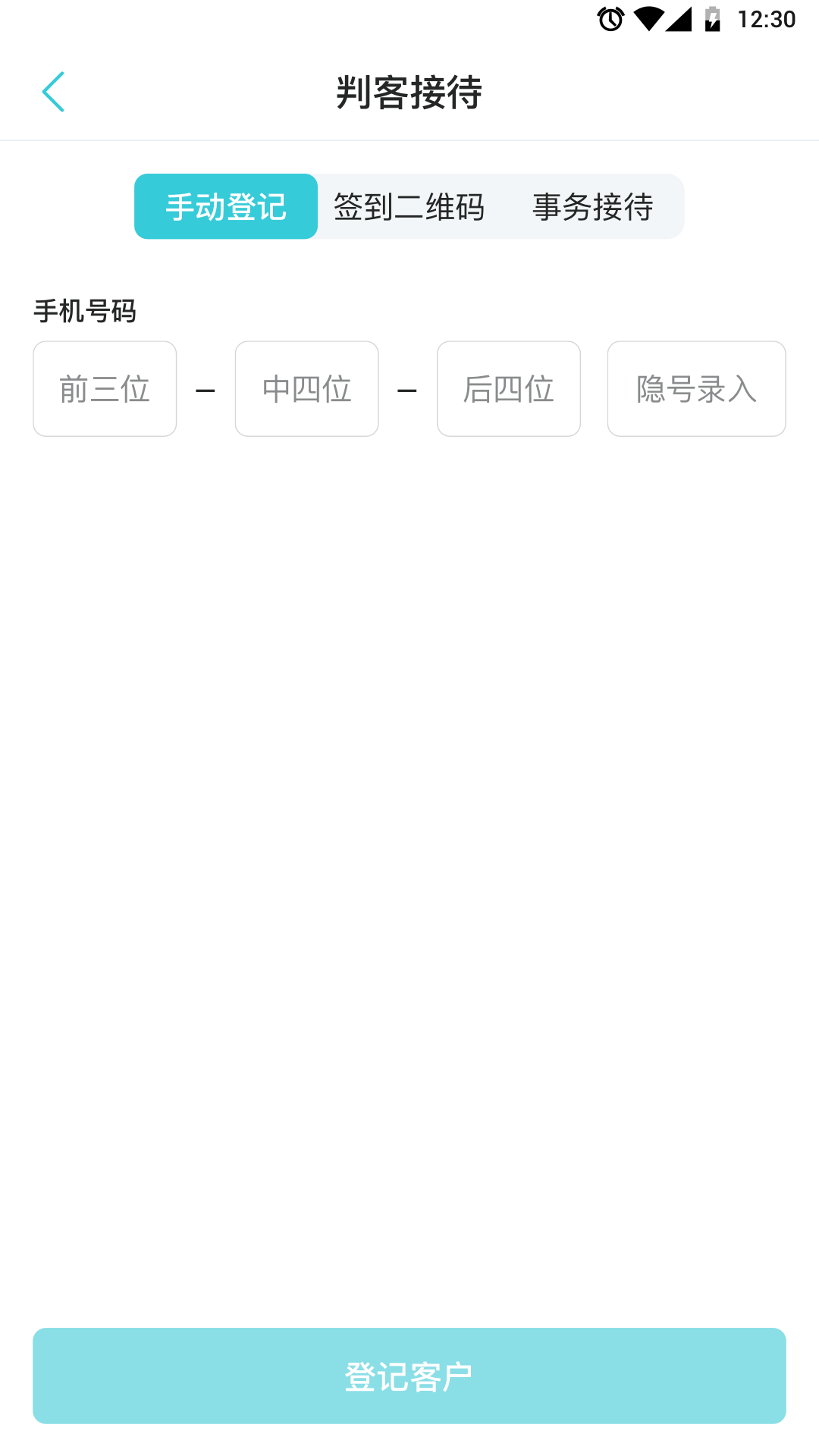The width and height of the screenshot is (819, 1456).
Task: Go back from 判客接待 screen
Action: coord(53,93)
